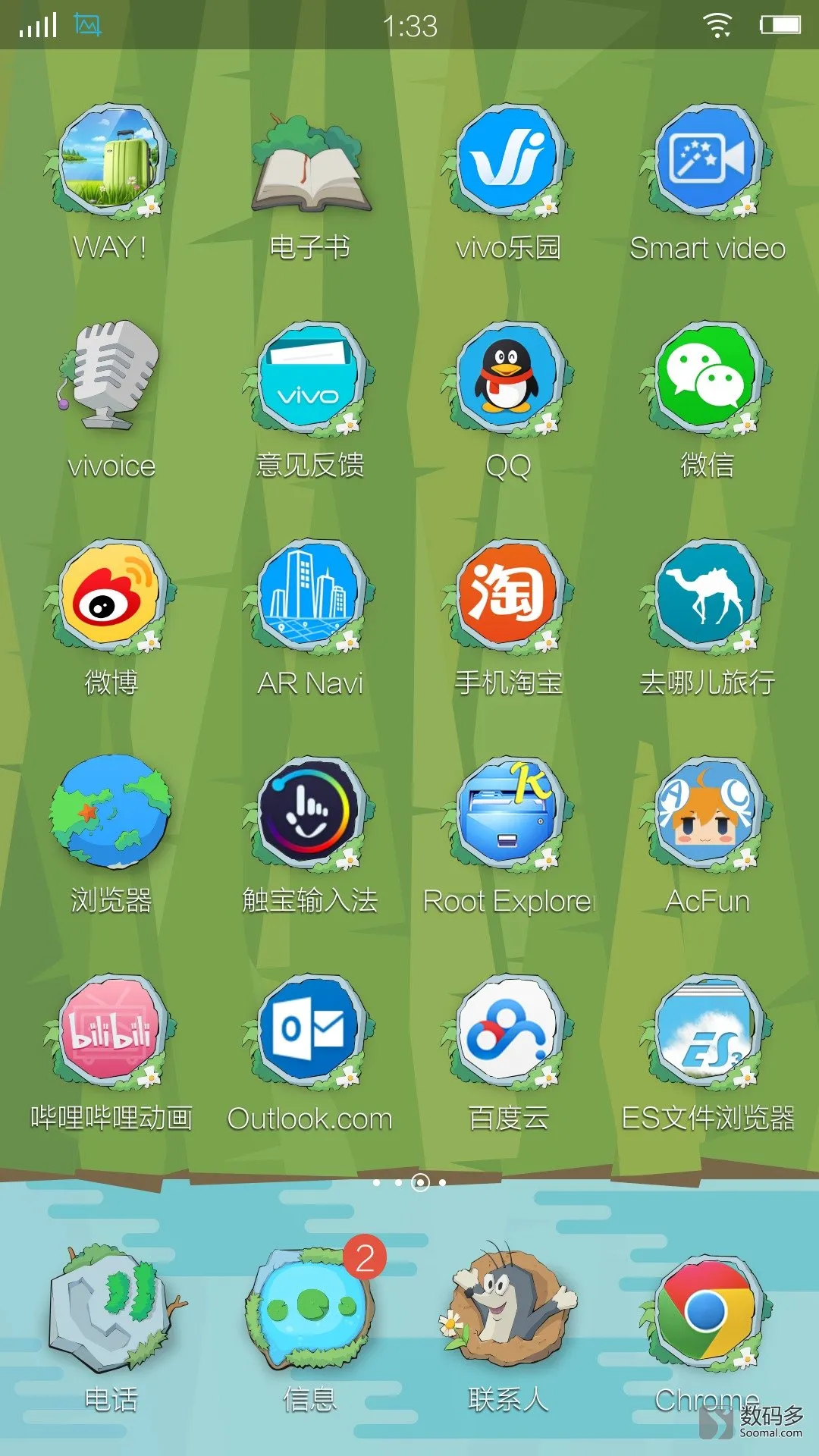Open AR Navi app
The height and width of the screenshot is (1456, 819).
point(310,597)
